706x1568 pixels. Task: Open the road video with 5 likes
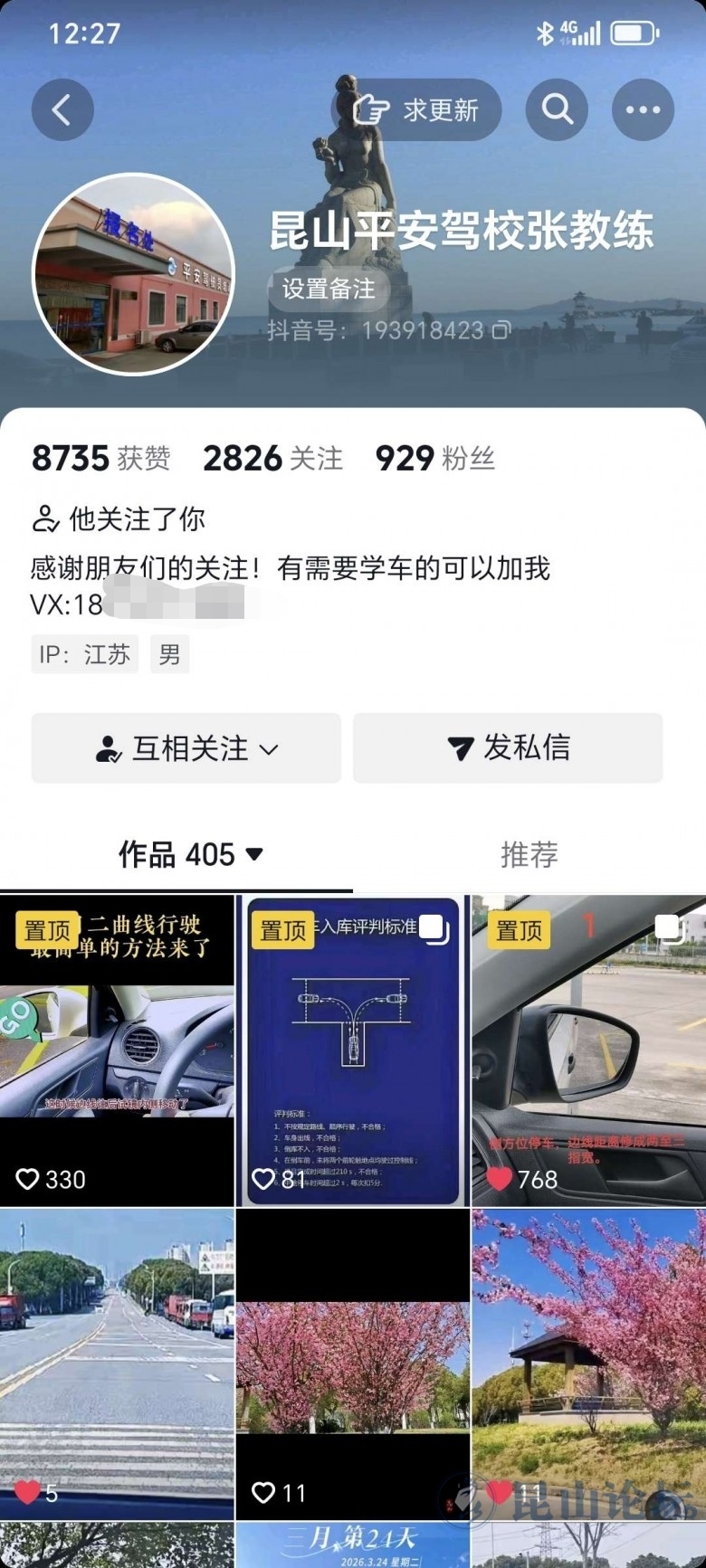117,1364
